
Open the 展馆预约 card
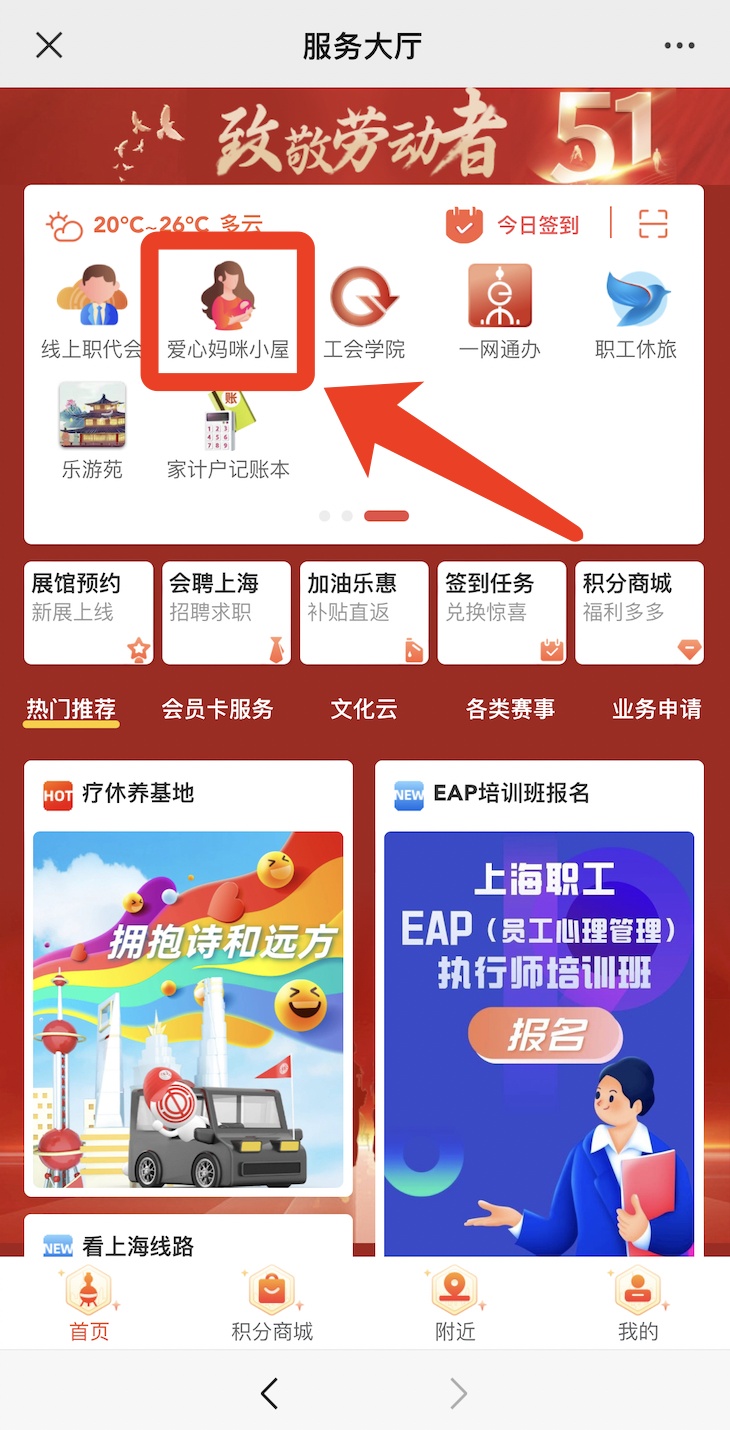tap(89, 612)
